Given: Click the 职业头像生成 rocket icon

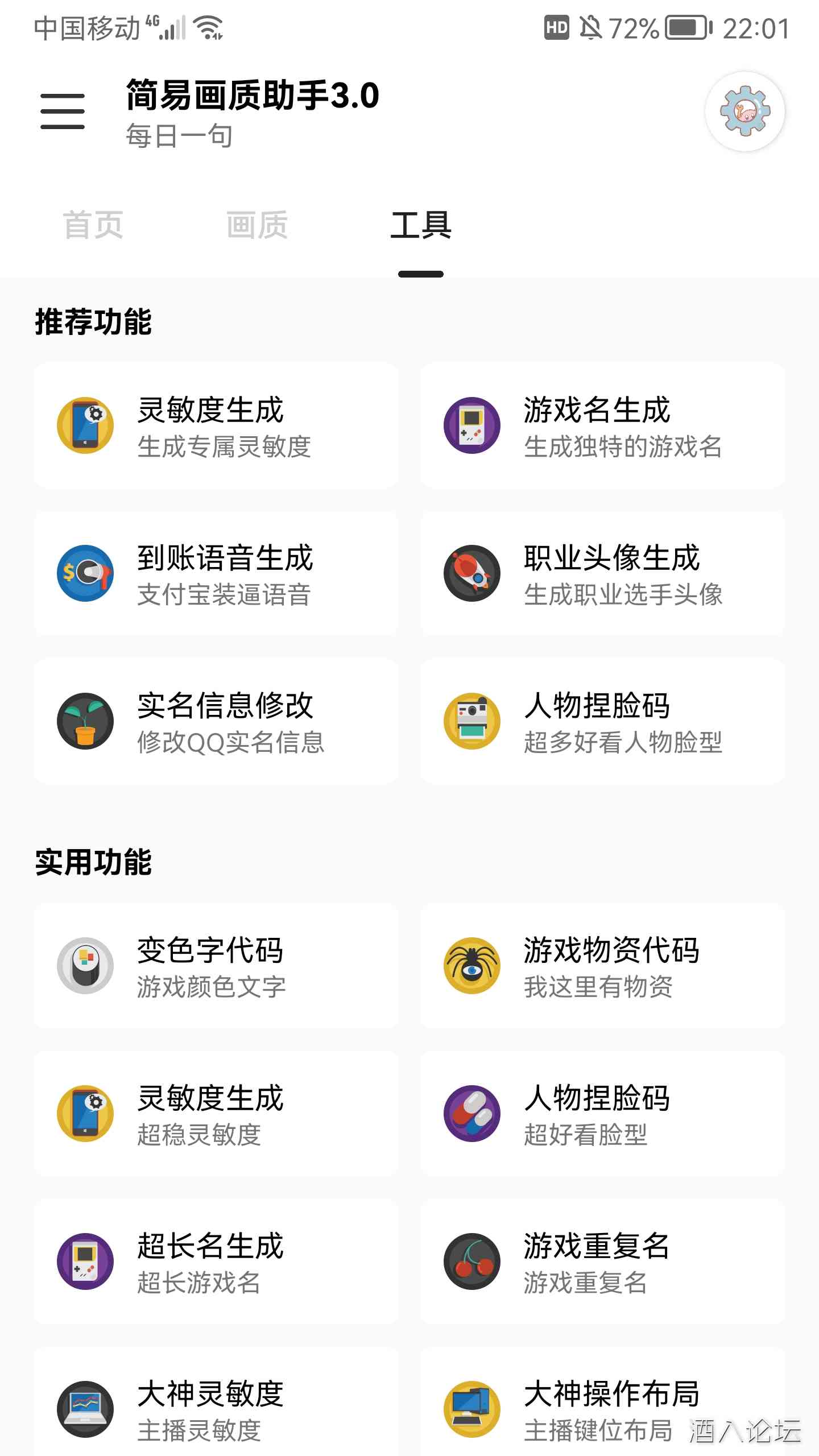Looking at the screenshot, I should click(x=472, y=573).
